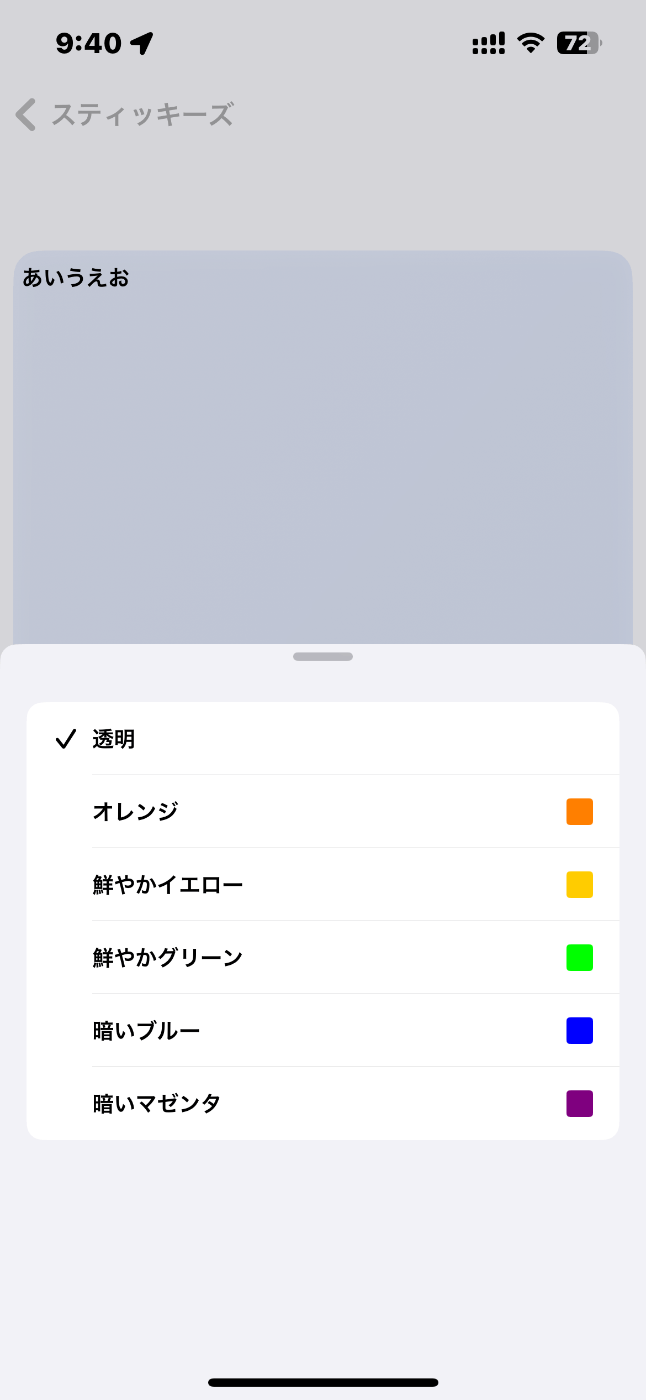
Task: Select the 透明 color option
Action: [323, 739]
